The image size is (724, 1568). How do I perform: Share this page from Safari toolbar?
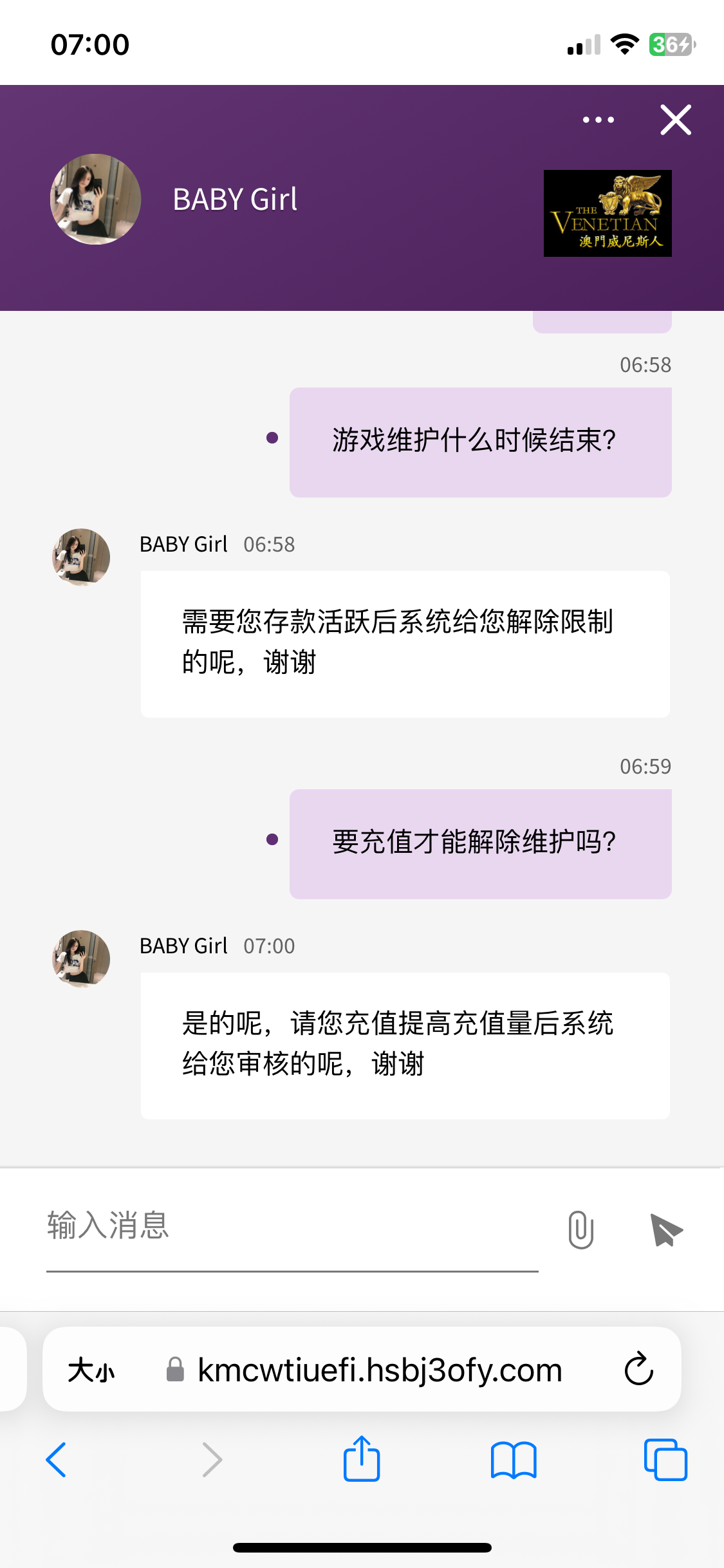coord(362,1458)
